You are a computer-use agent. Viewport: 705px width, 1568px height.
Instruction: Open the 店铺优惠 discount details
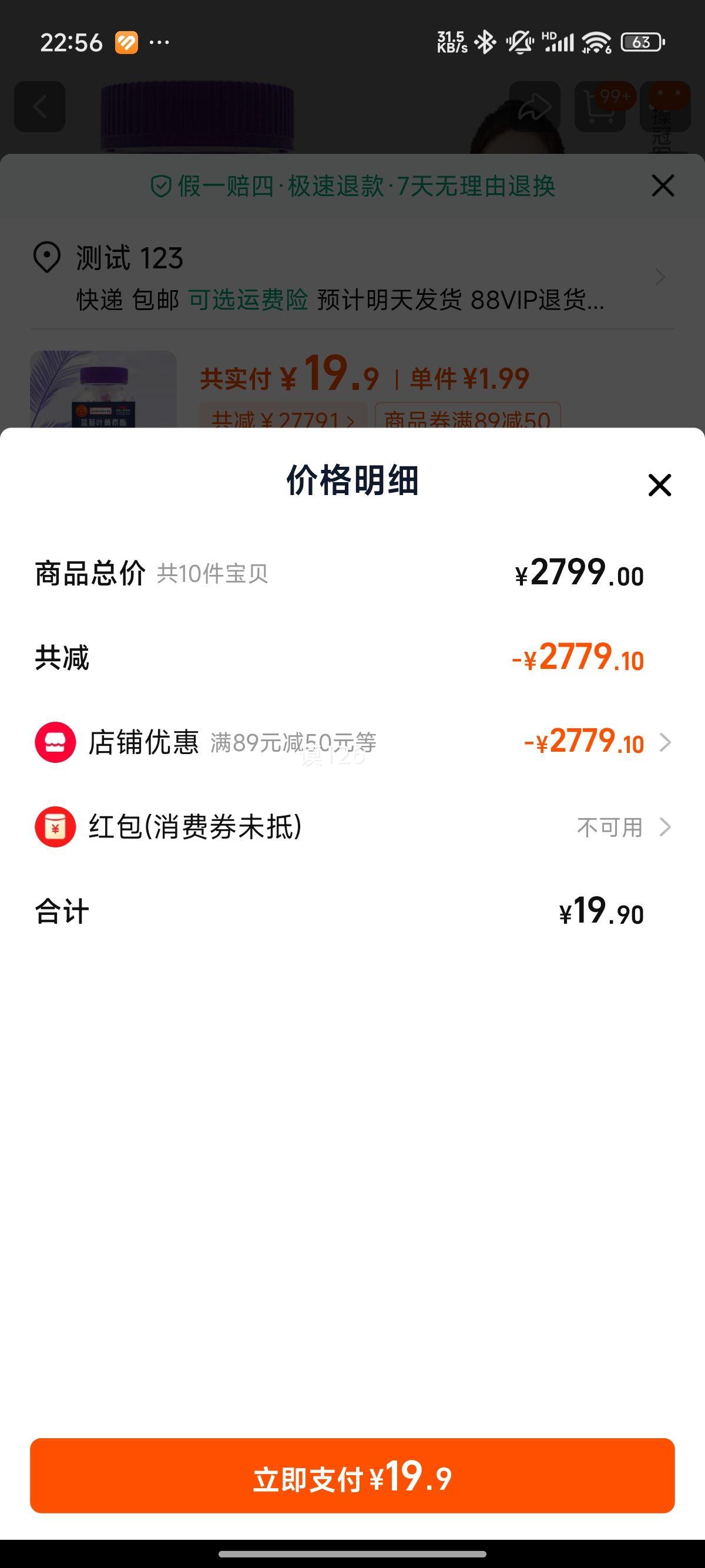point(352,742)
